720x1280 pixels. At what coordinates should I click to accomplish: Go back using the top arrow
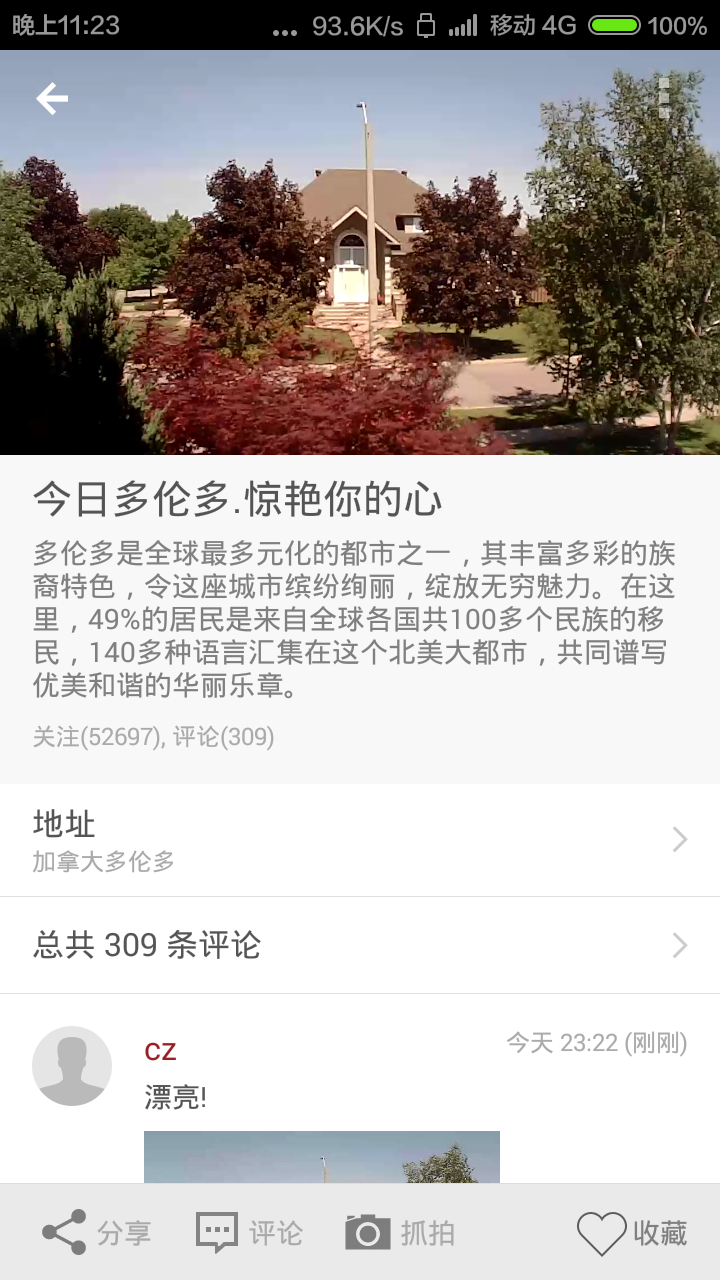pyautogui.click(x=52, y=98)
